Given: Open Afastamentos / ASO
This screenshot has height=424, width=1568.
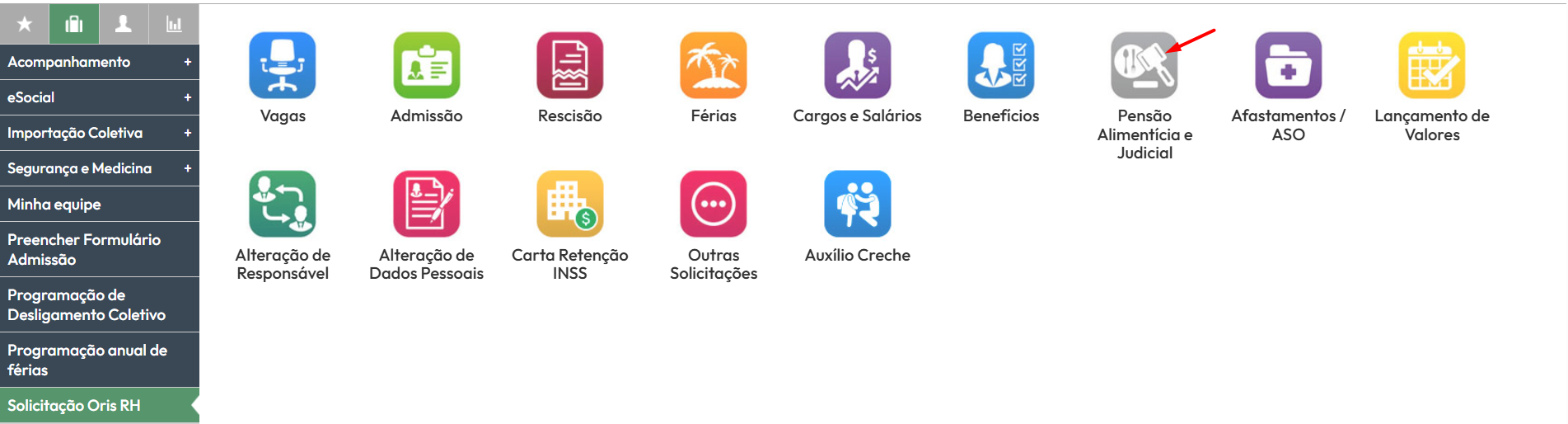Looking at the screenshot, I should pyautogui.click(x=1288, y=66).
